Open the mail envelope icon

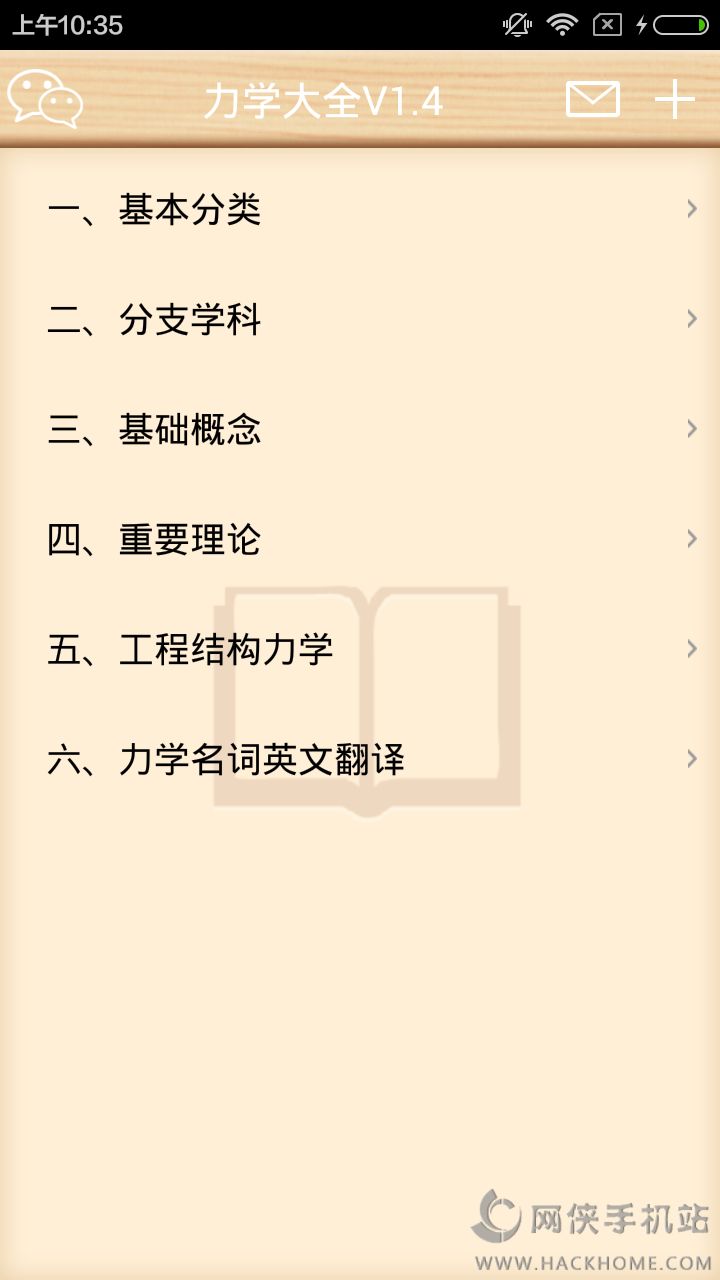pos(592,99)
